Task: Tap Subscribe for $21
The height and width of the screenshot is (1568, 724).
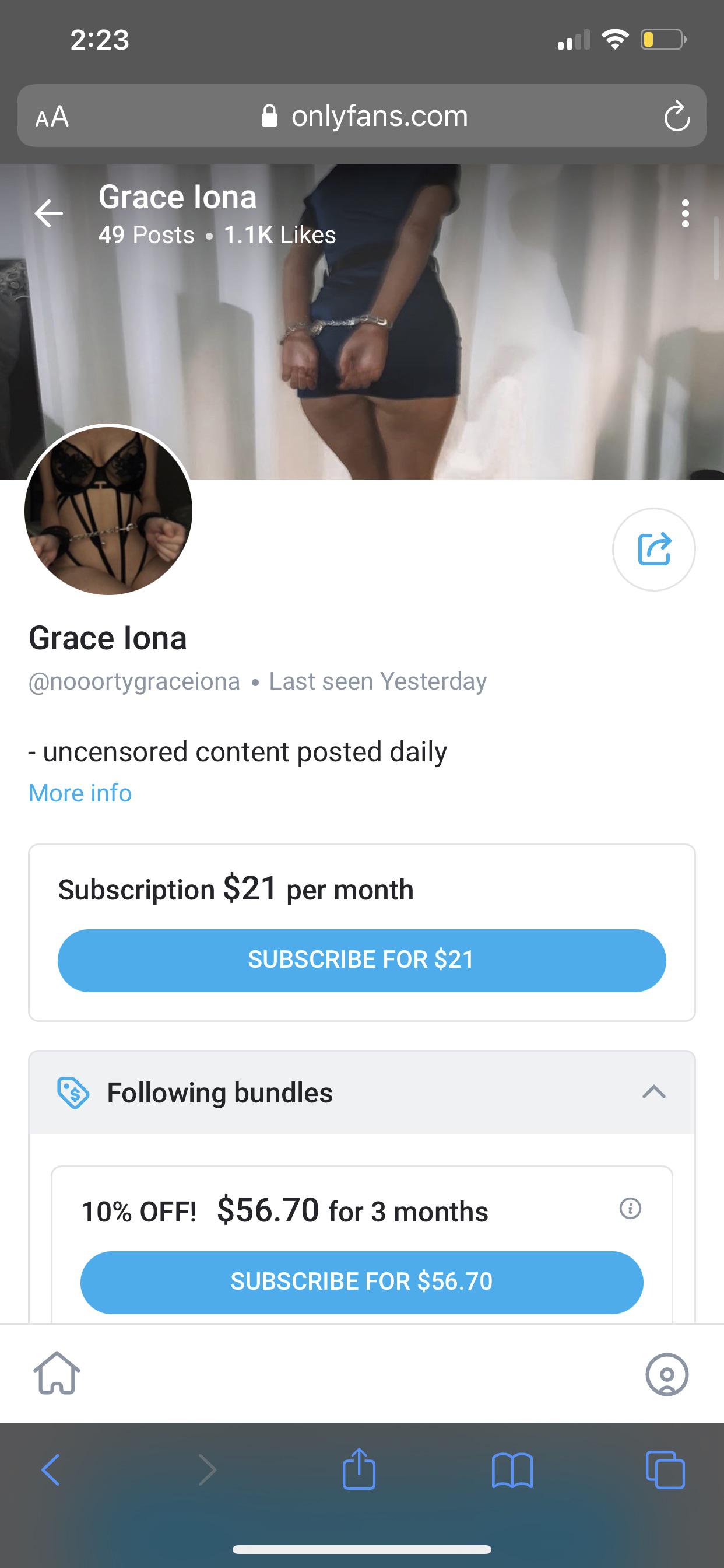Action: (361, 960)
